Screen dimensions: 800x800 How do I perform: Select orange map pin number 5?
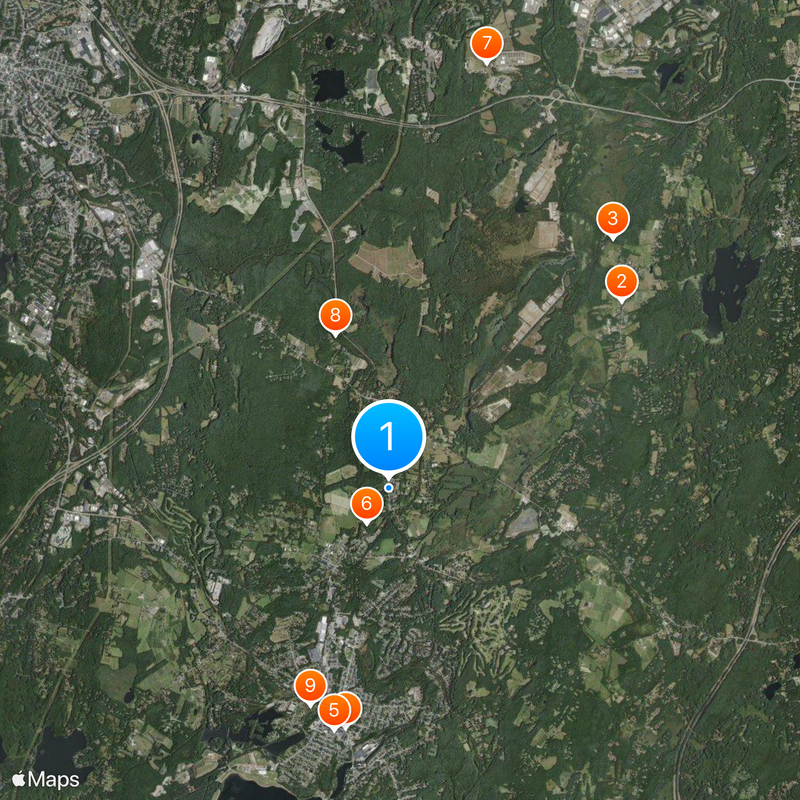[x=333, y=710]
